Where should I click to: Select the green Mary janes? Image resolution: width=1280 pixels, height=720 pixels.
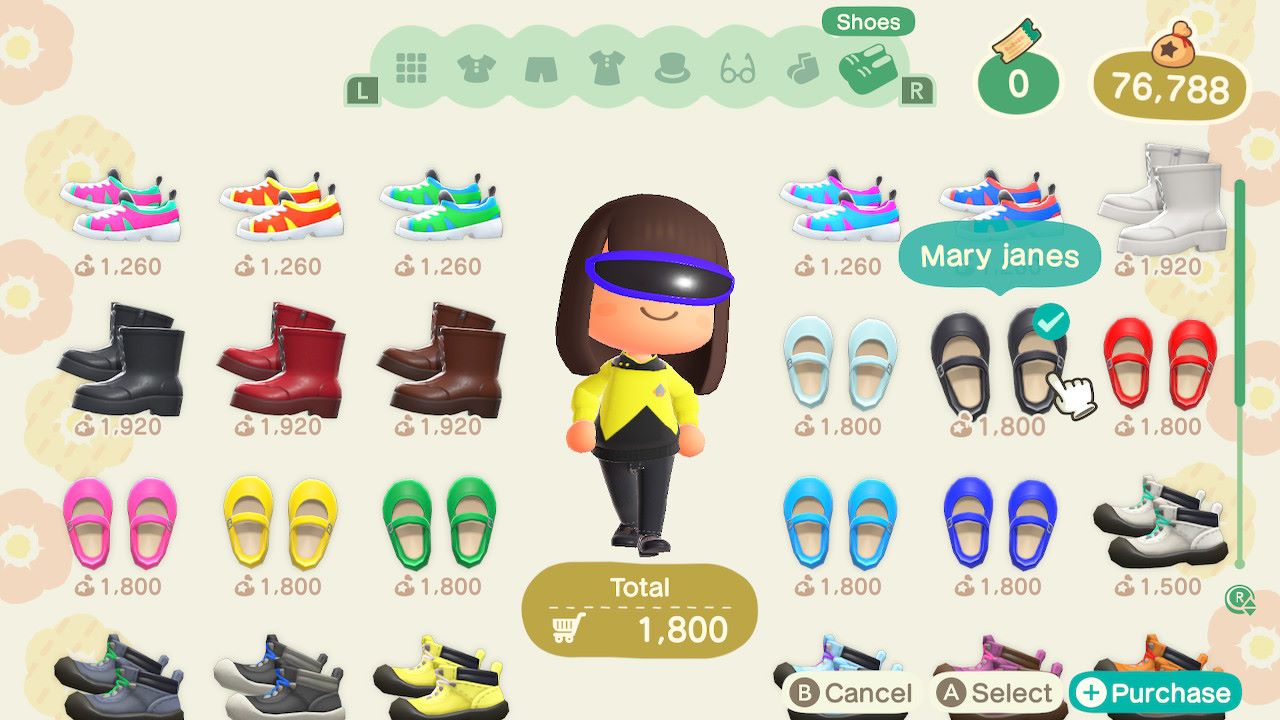point(440,523)
